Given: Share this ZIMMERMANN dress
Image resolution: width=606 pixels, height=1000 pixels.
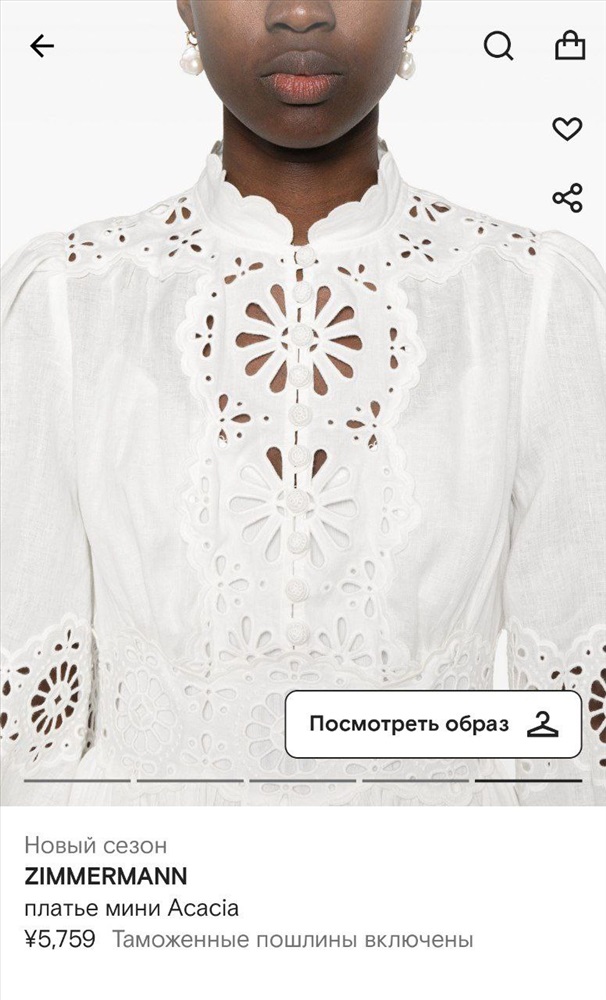Looking at the screenshot, I should click(567, 198).
